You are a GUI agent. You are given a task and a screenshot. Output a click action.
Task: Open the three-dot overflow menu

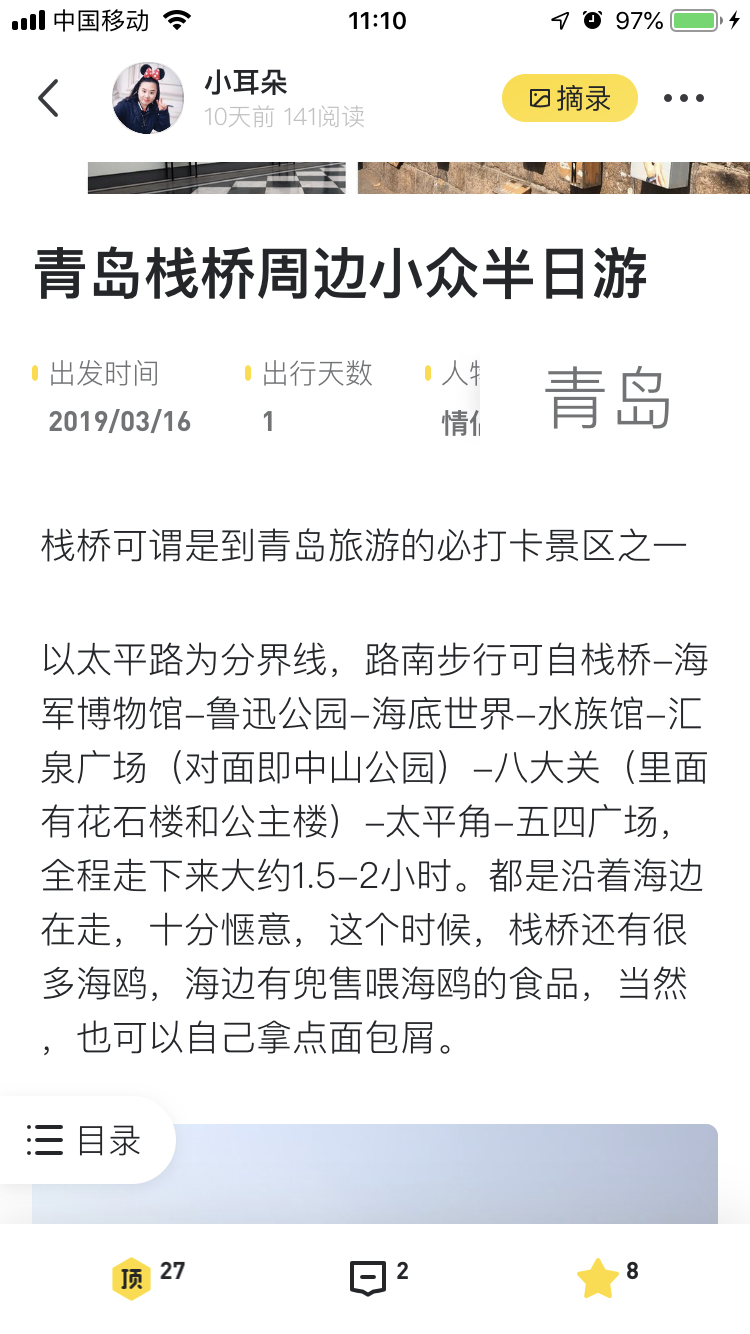(684, 98)
